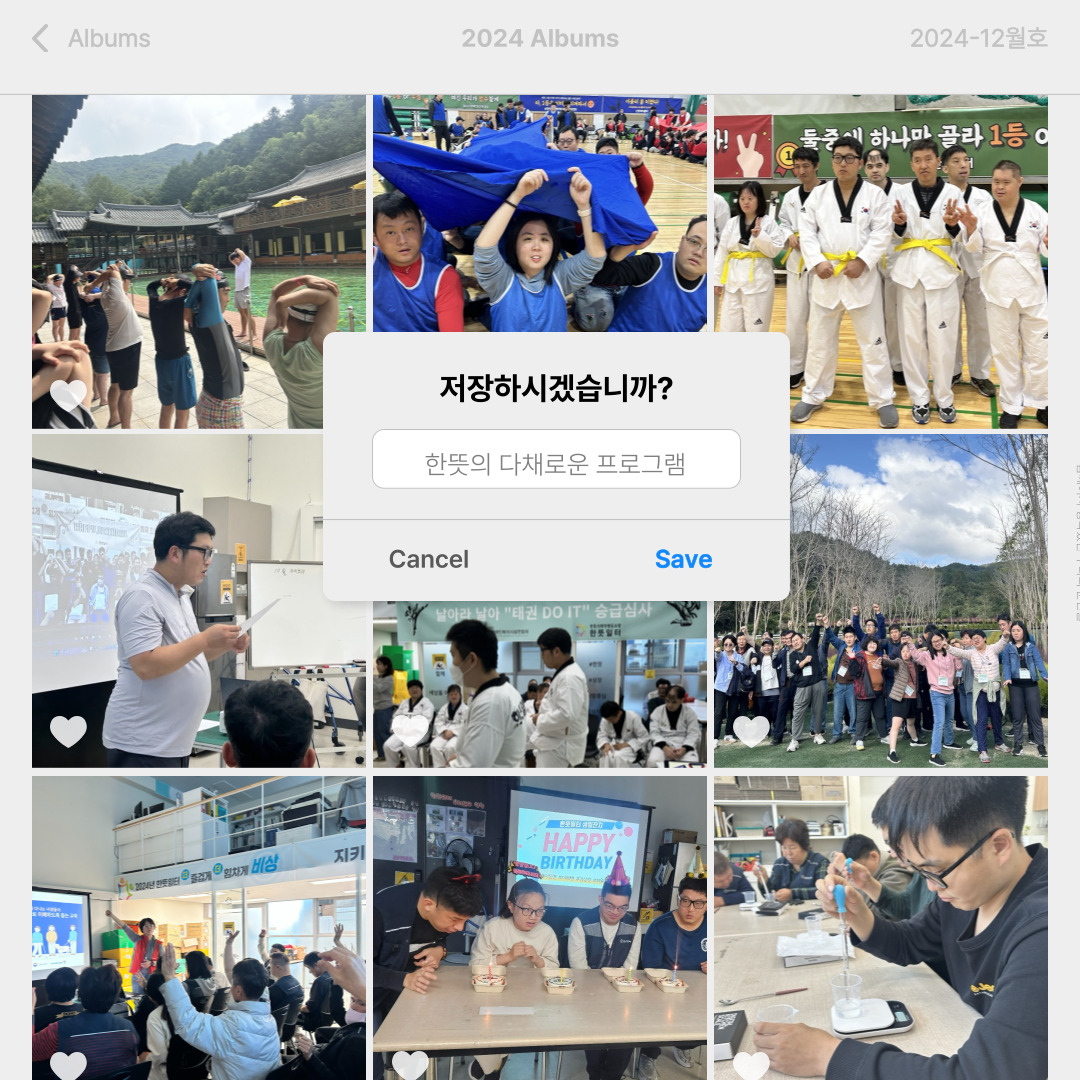The image size is (1080, 1080).
Task: Heart the lake stretching photo
Action: point(68,395)
